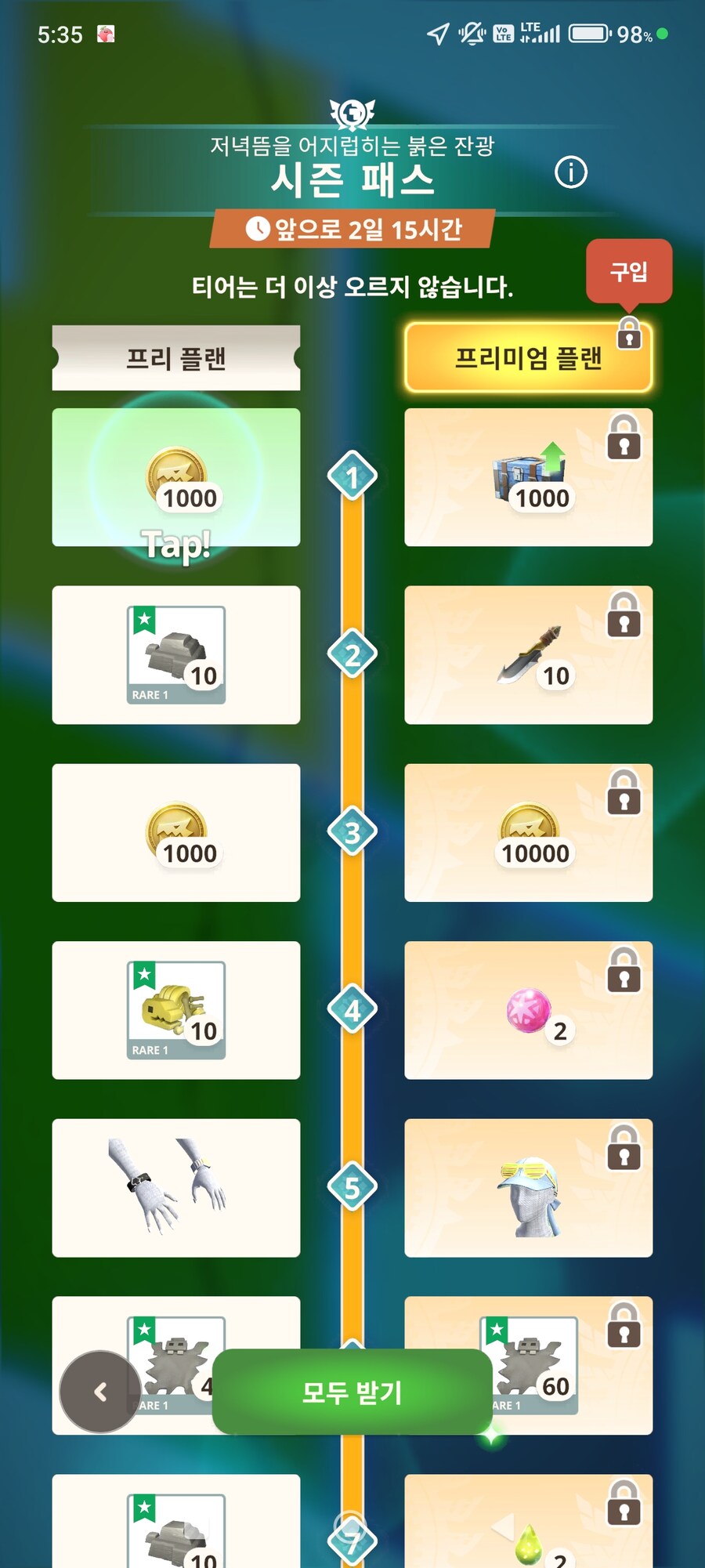The image size is (705, 1568).
Task: Tap 모두 받기 to claim all rewards
Action: (352, 1392)
